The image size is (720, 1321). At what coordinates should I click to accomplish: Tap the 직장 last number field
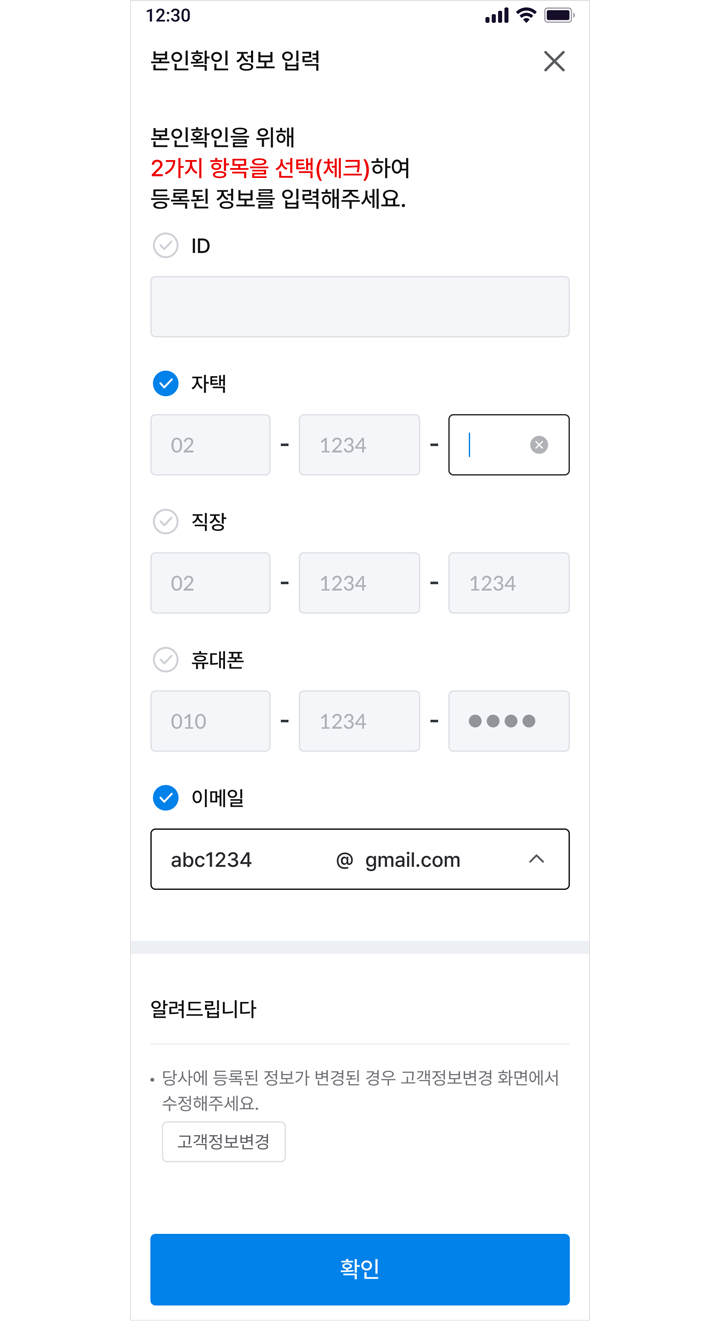pos(509,583)
